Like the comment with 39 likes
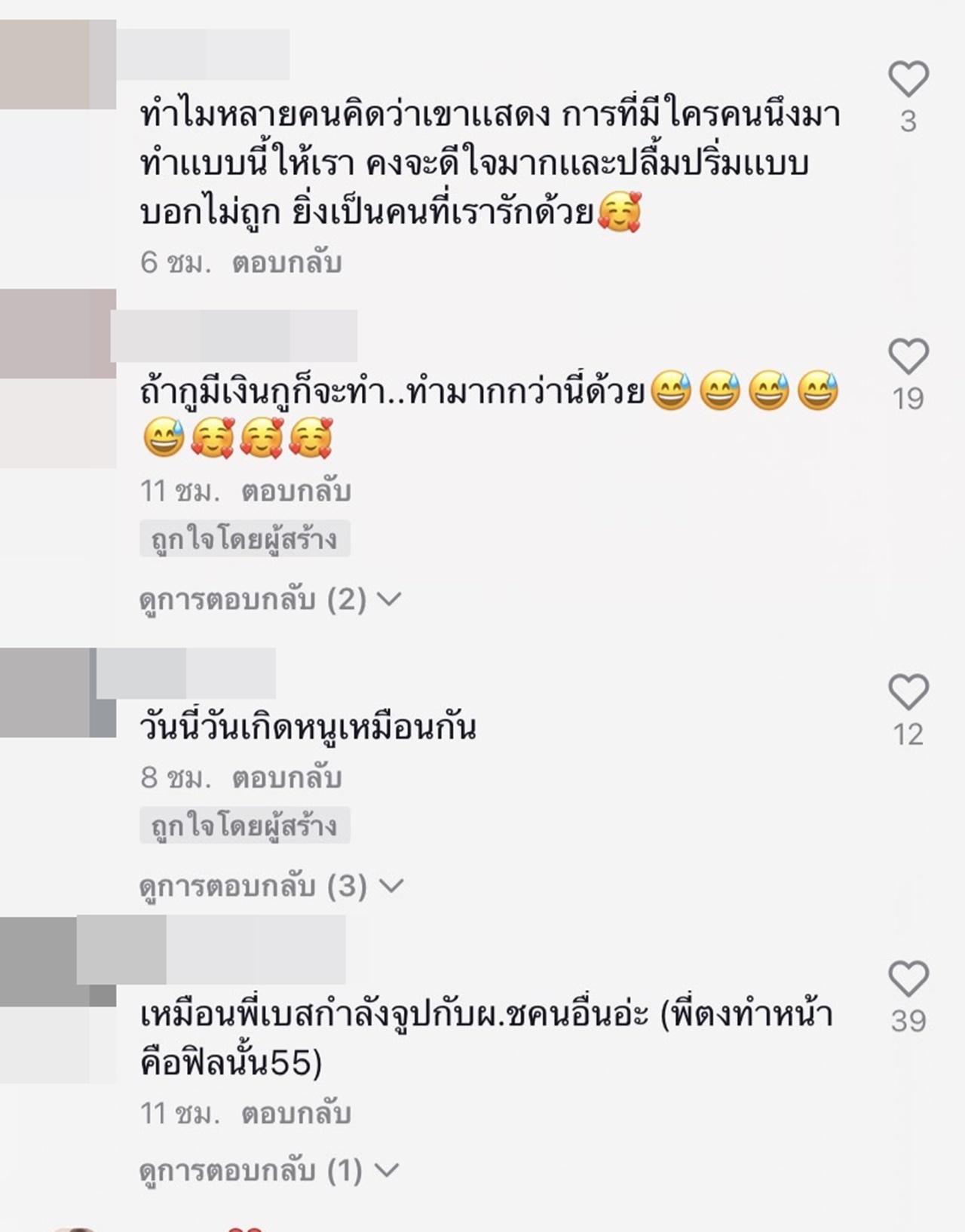The height and width of the screenshot is (1232, 965). click(x=908, y=979)
